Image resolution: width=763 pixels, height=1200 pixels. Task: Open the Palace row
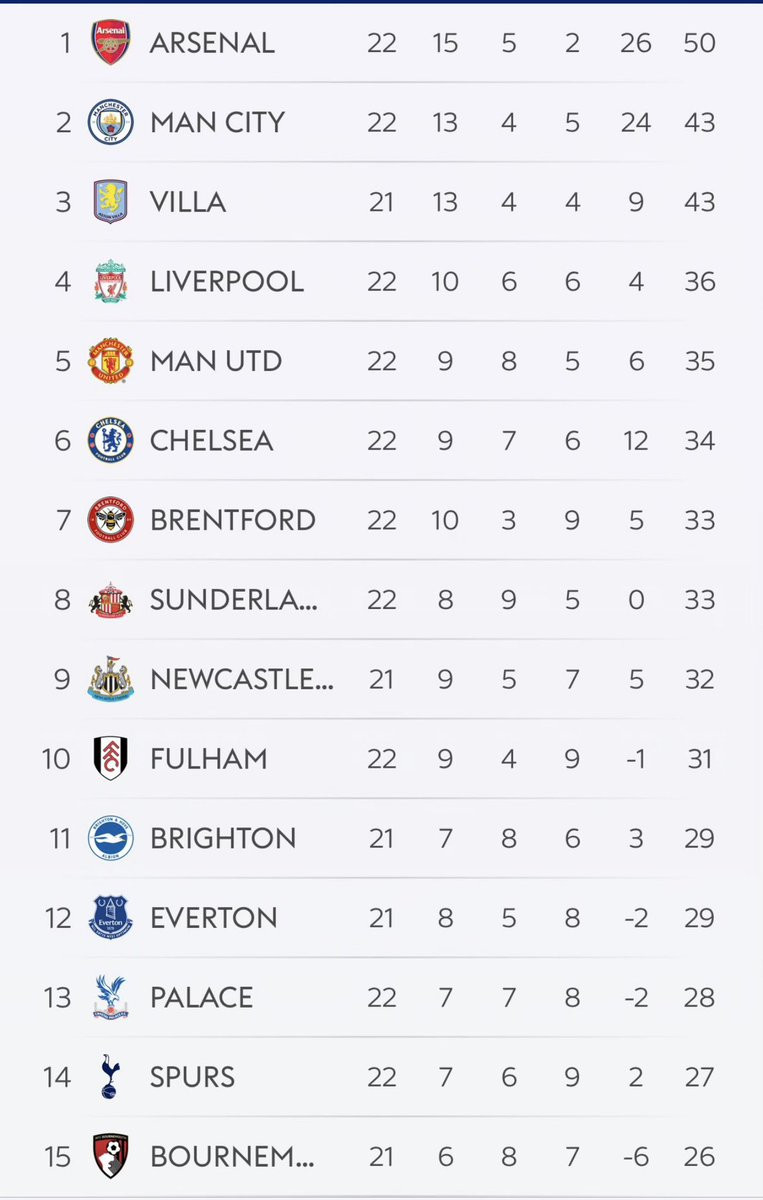(201, 997)
